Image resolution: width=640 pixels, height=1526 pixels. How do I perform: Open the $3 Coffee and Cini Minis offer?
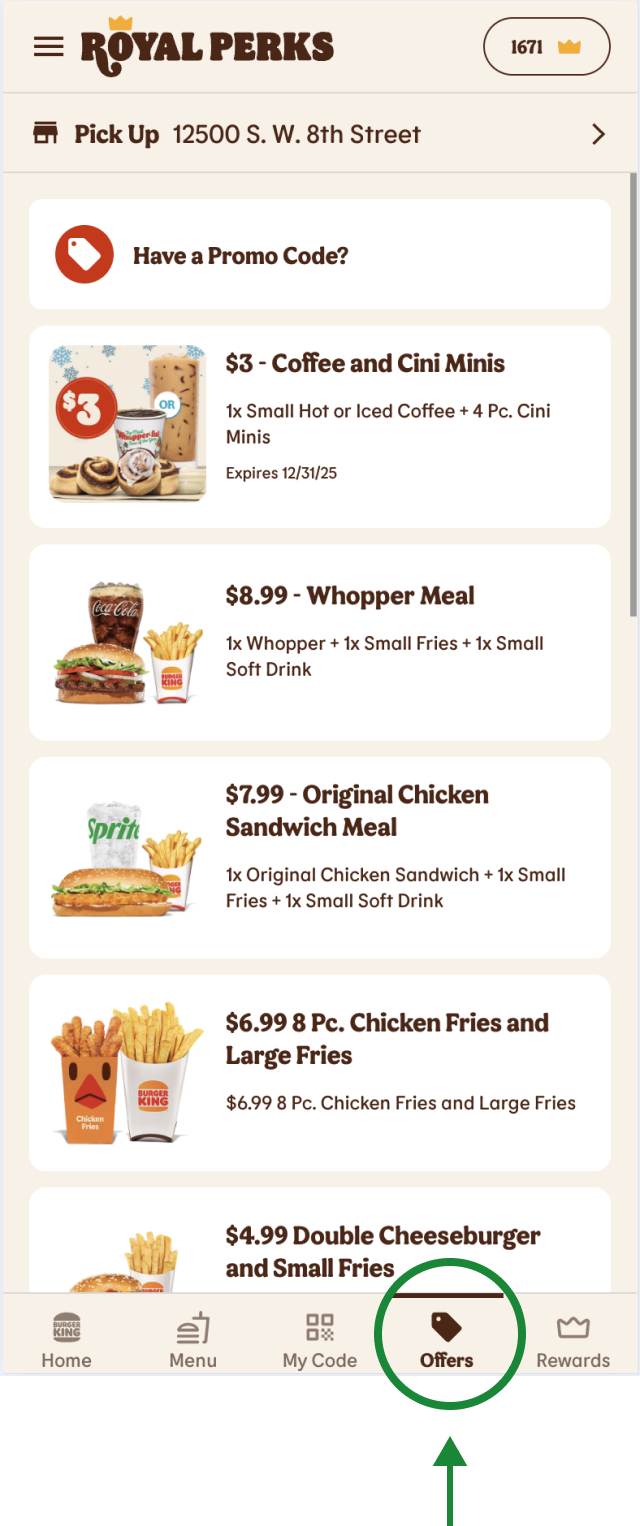(x=320, y=426)
